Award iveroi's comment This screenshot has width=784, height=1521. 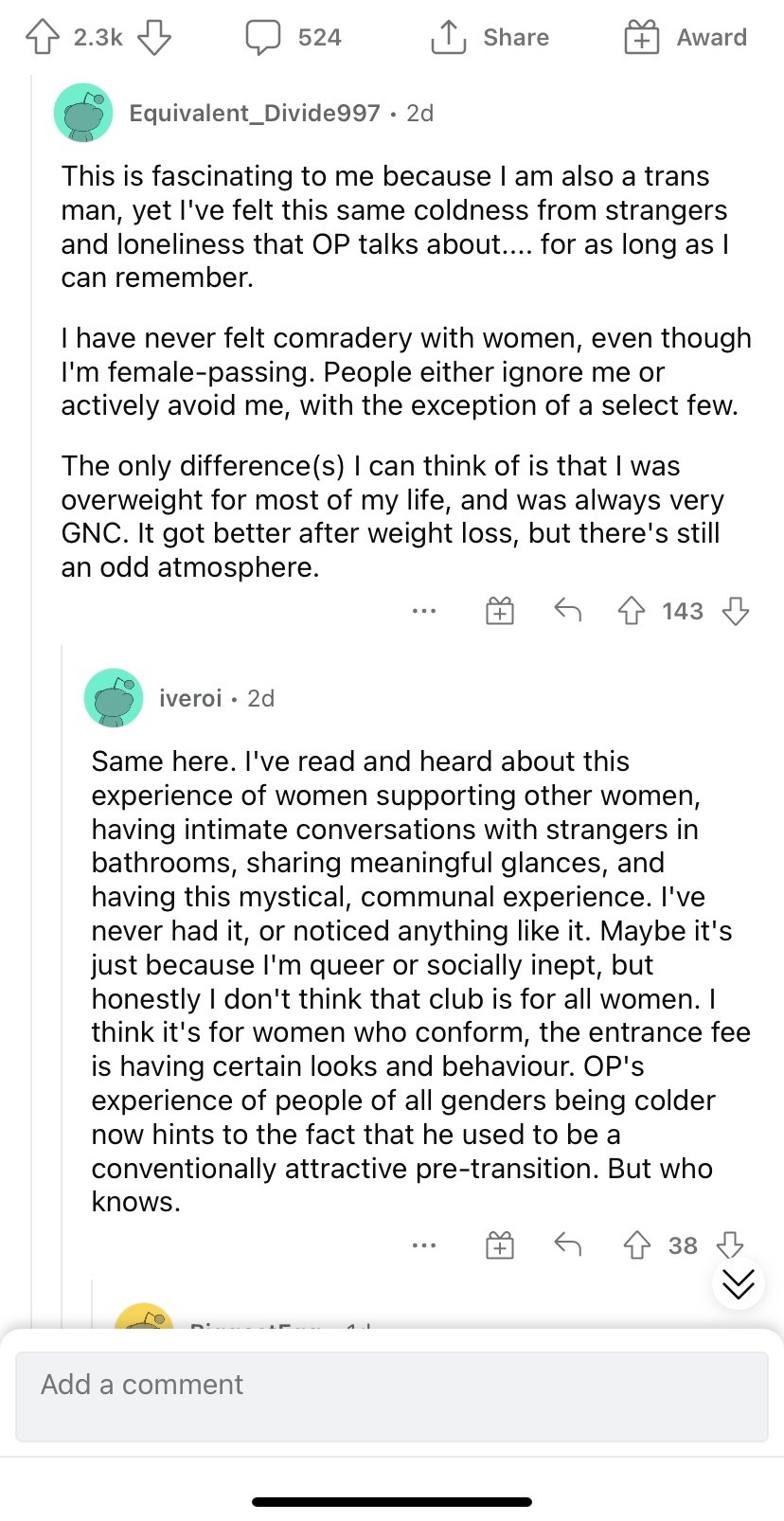click(500, 1244)
